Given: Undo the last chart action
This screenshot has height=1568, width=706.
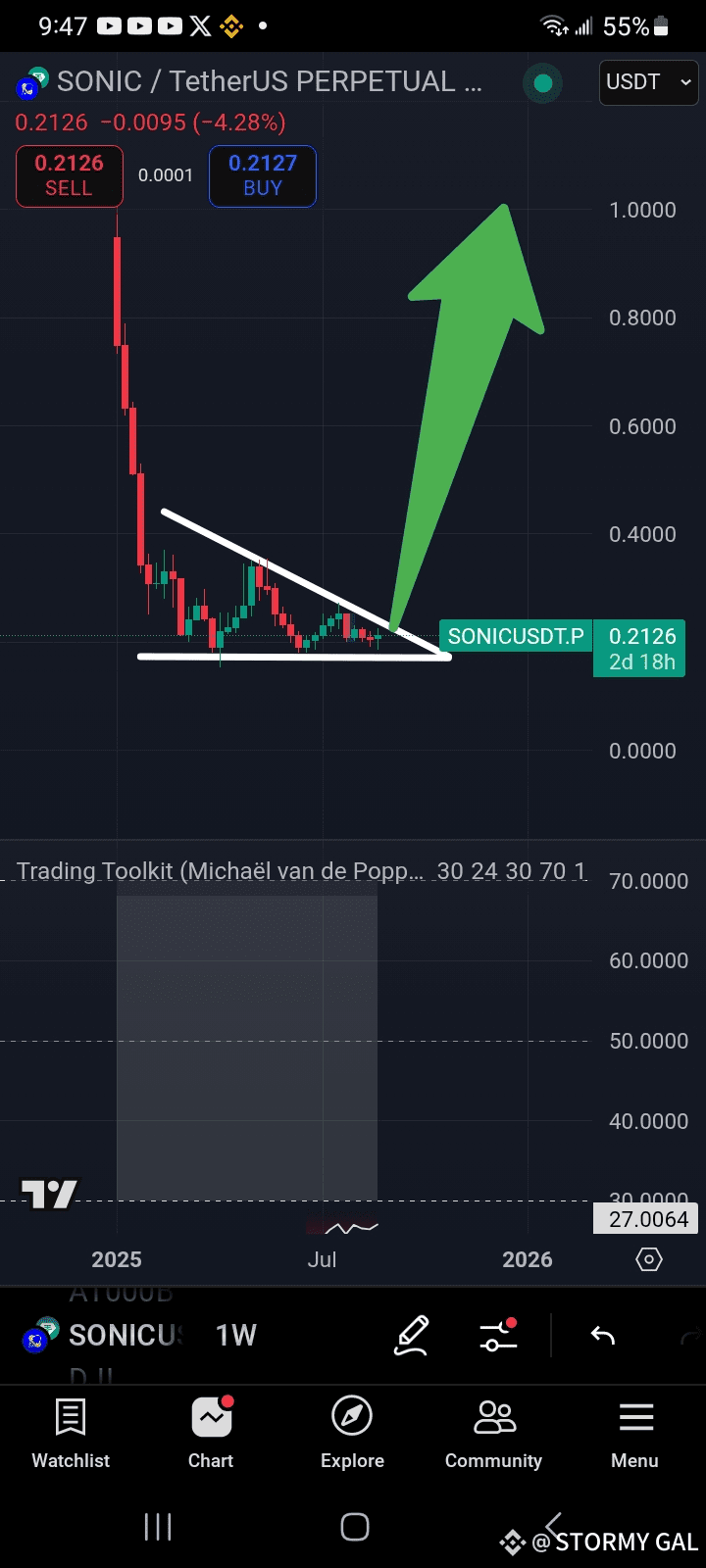Looking at the screenshot, I should coord(602,1336).
